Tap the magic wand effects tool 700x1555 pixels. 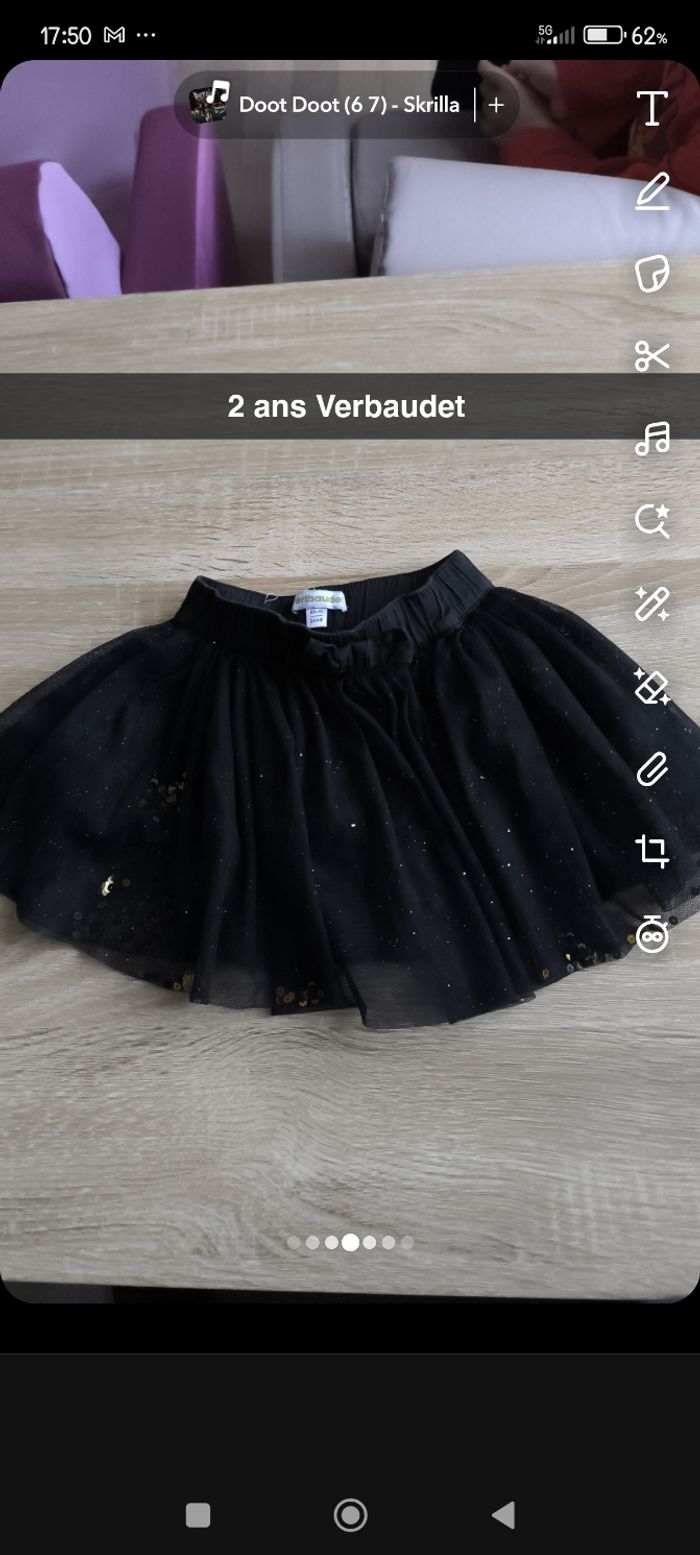coord(652,604)
